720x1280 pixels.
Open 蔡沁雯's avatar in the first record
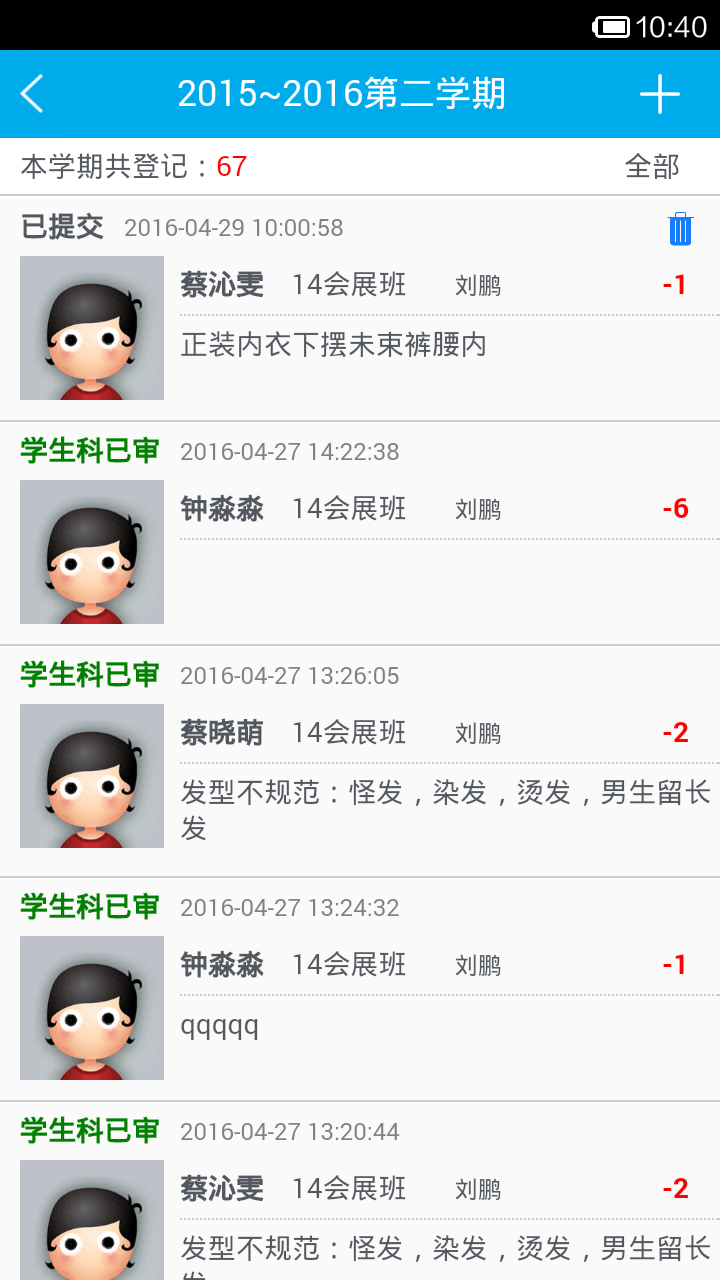91,328
